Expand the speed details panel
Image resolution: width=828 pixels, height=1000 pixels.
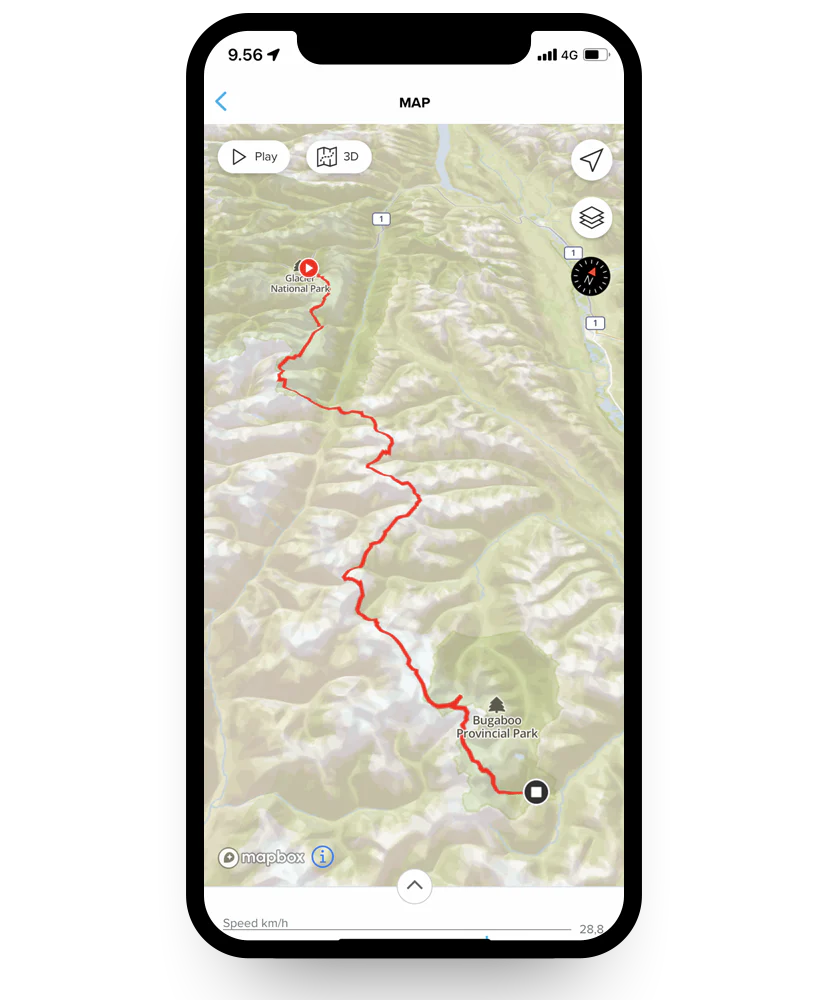point(414,885)
